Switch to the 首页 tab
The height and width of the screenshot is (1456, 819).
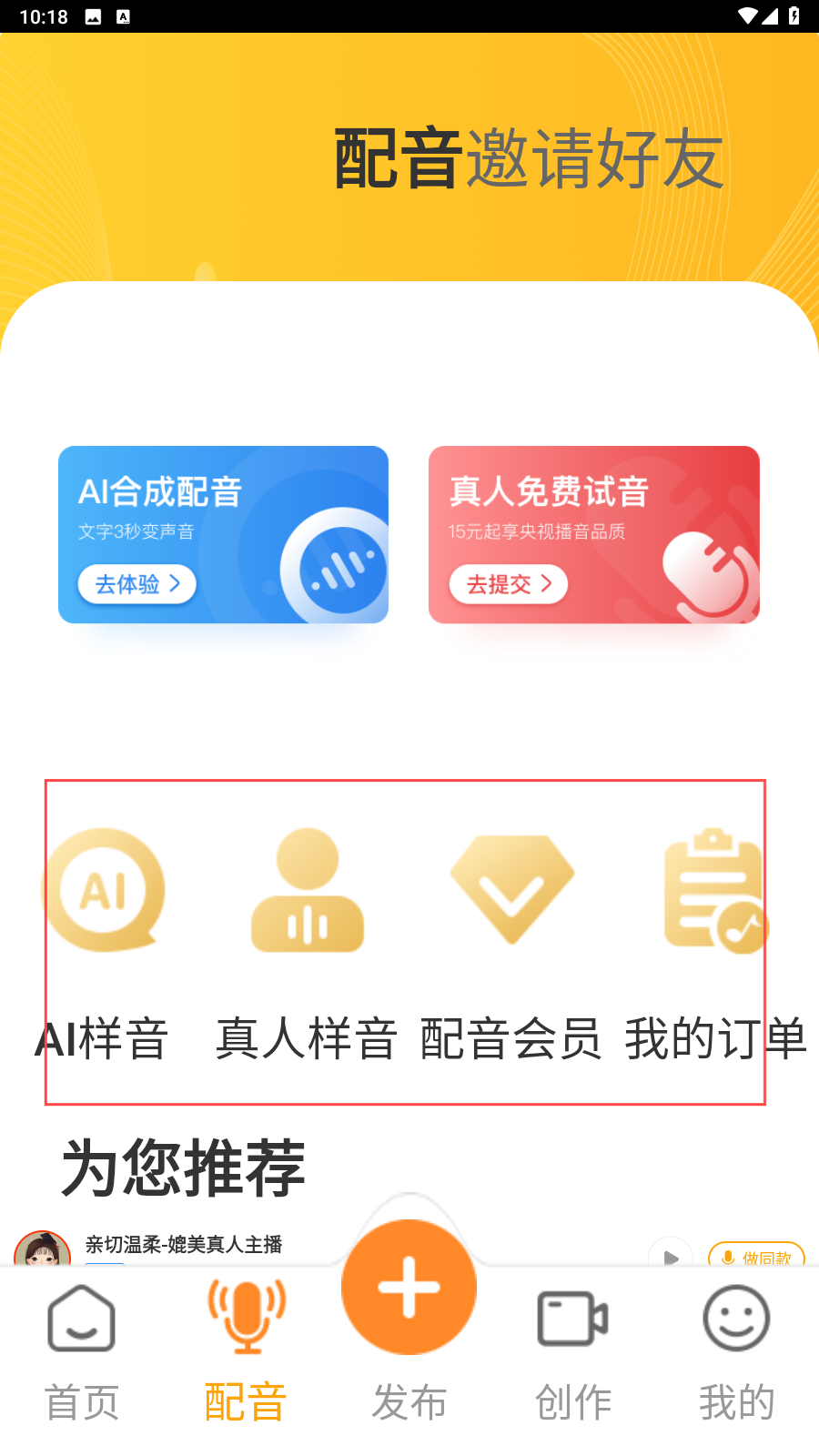point(82,1351)
